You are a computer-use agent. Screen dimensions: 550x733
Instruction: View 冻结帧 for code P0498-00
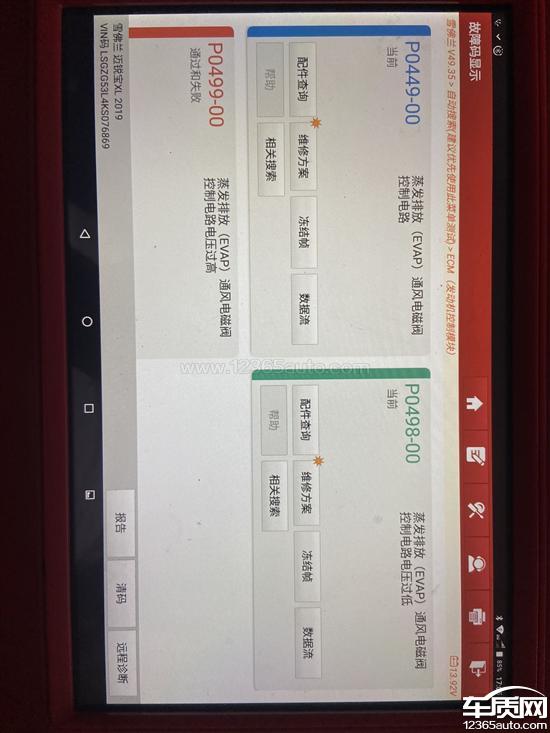pos(307,566)
